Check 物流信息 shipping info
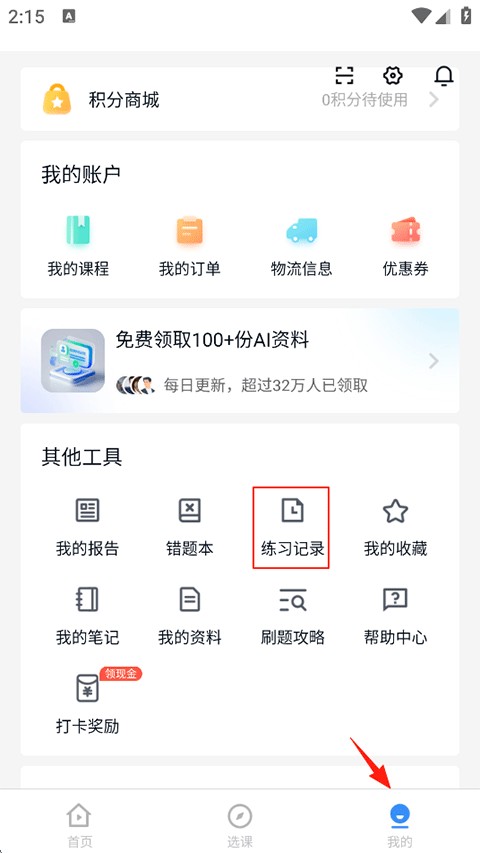The height and width of the screenshot is (853, 480). coord(301,246)
